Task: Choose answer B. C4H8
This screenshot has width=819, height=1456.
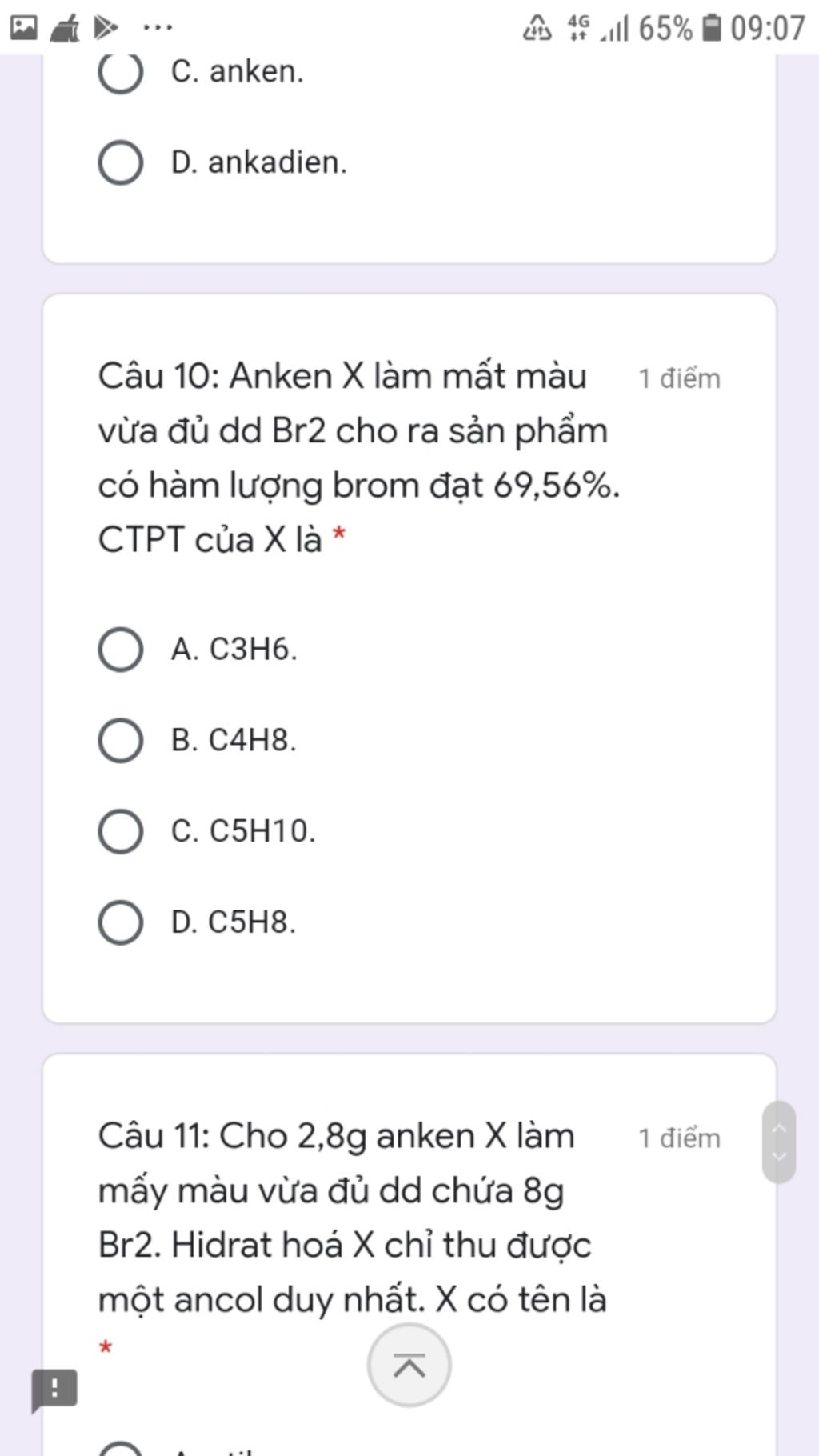Action: [x=121, y=740]
